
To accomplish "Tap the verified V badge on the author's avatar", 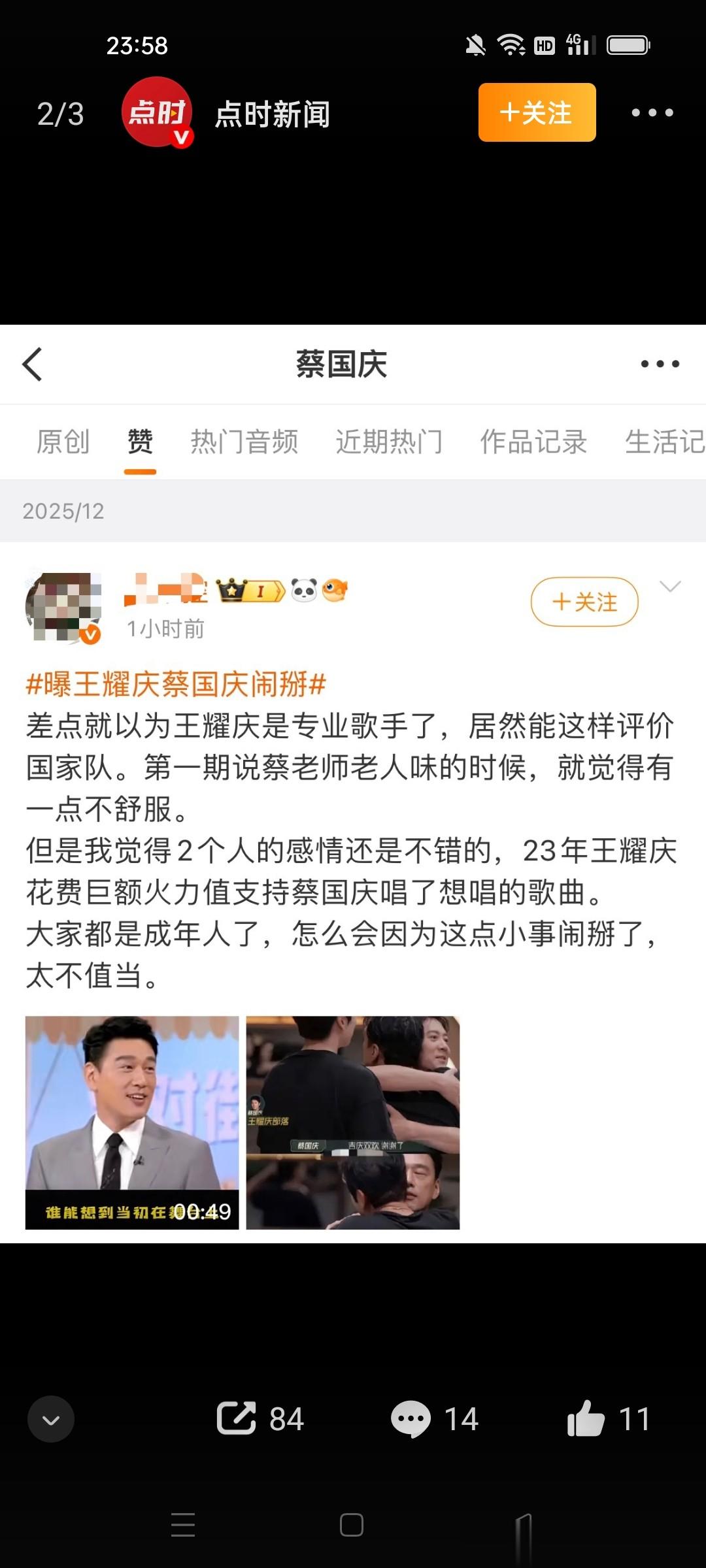I will (90, 632).
